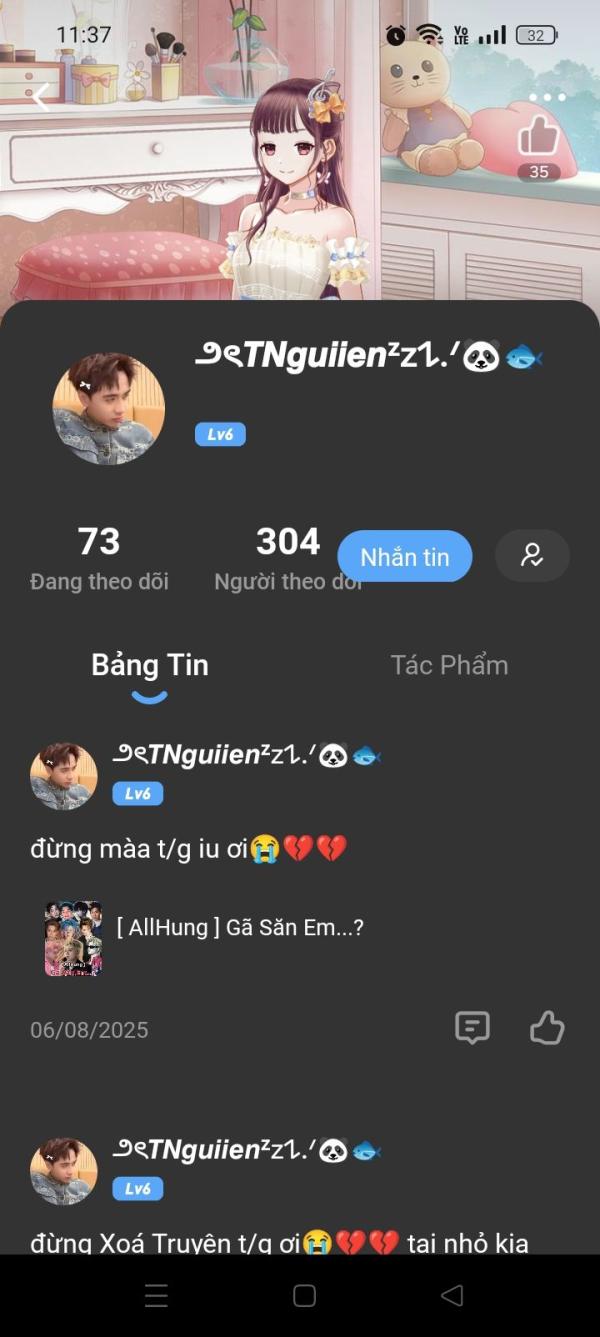
Task: Tap the Nhắn tin message button
Action: click(x=404, y=557)
